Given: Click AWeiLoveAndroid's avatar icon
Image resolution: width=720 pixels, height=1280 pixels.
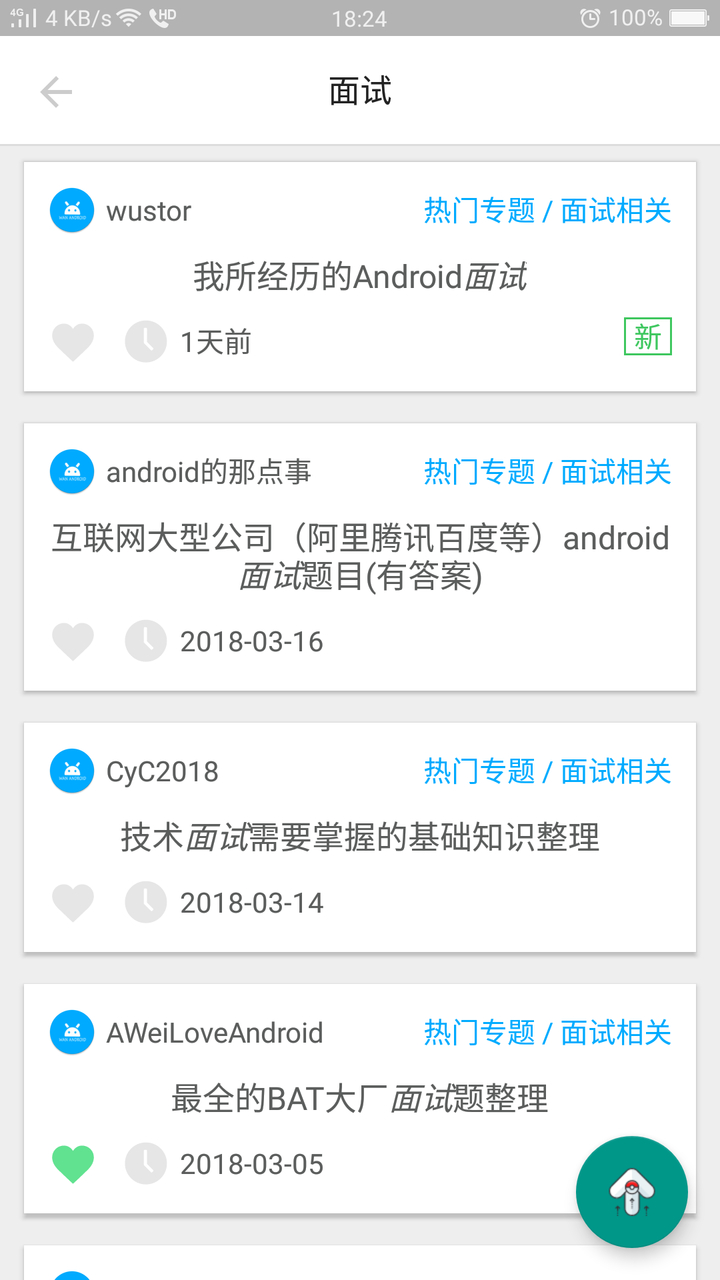Looking at the screenshot, I should pos(71,1032).
